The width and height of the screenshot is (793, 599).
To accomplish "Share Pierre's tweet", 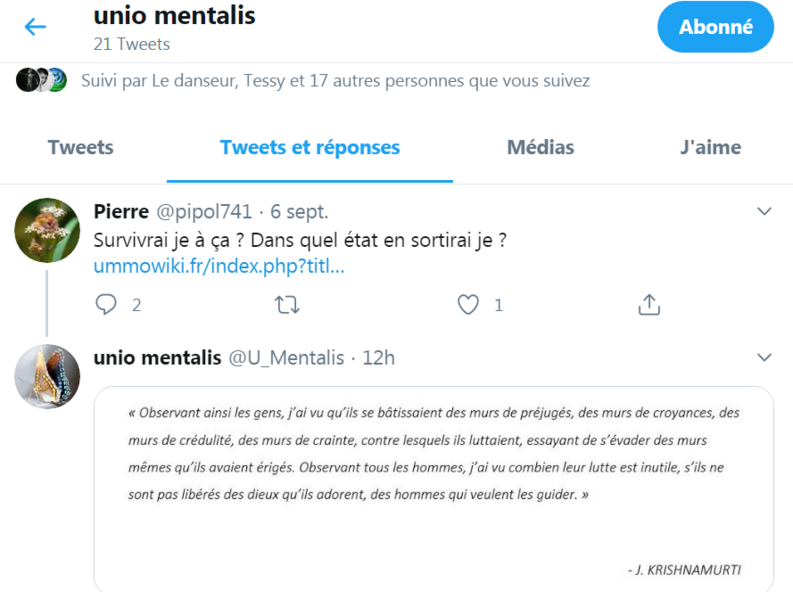I will click(649, 305).
